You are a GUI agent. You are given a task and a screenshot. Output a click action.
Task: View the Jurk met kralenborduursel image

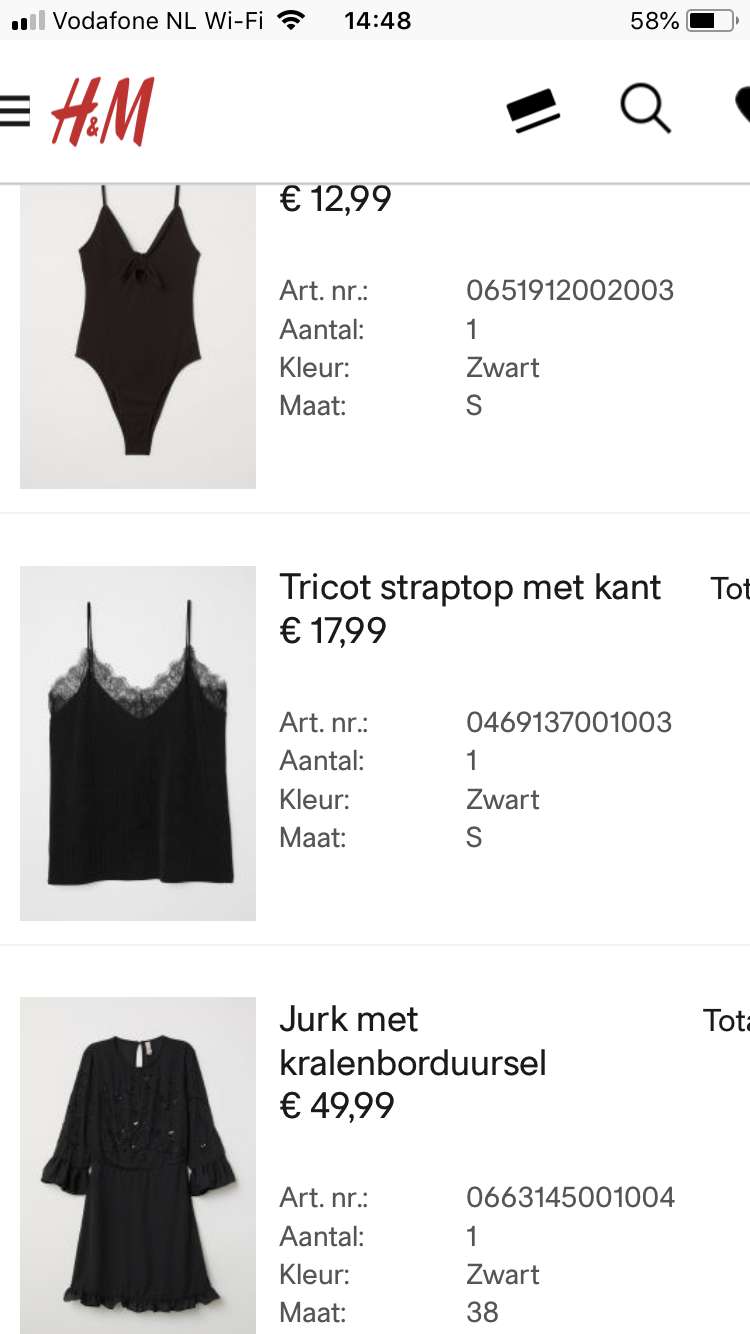point(138,1165)
